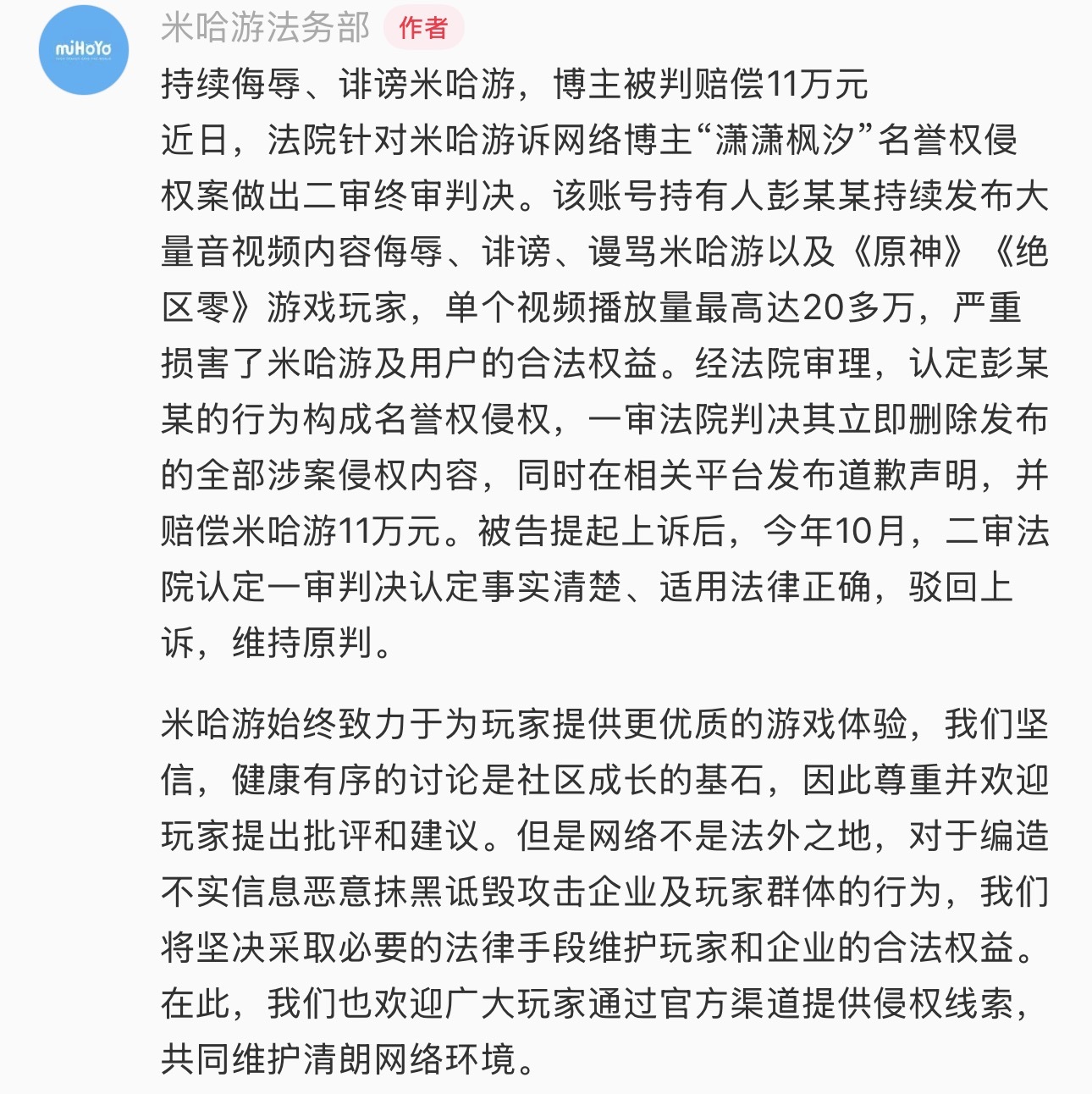Viewport: 1092px width, 1094px height.
Task: Open the 米哈游法务部 username profile
Action: tap(265, 28)
